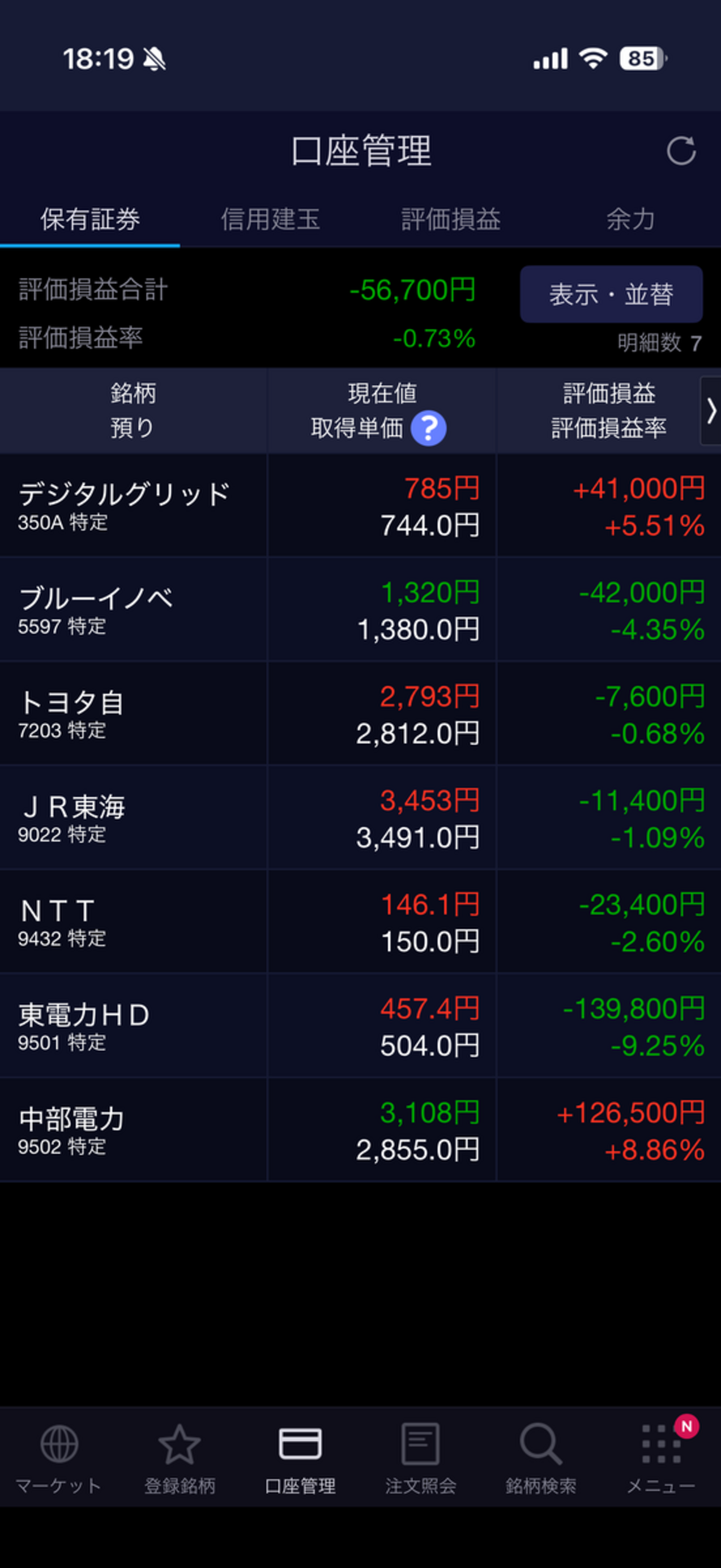
Task: Open the ブルーイノベ holding row
Action: pos(360,609)
